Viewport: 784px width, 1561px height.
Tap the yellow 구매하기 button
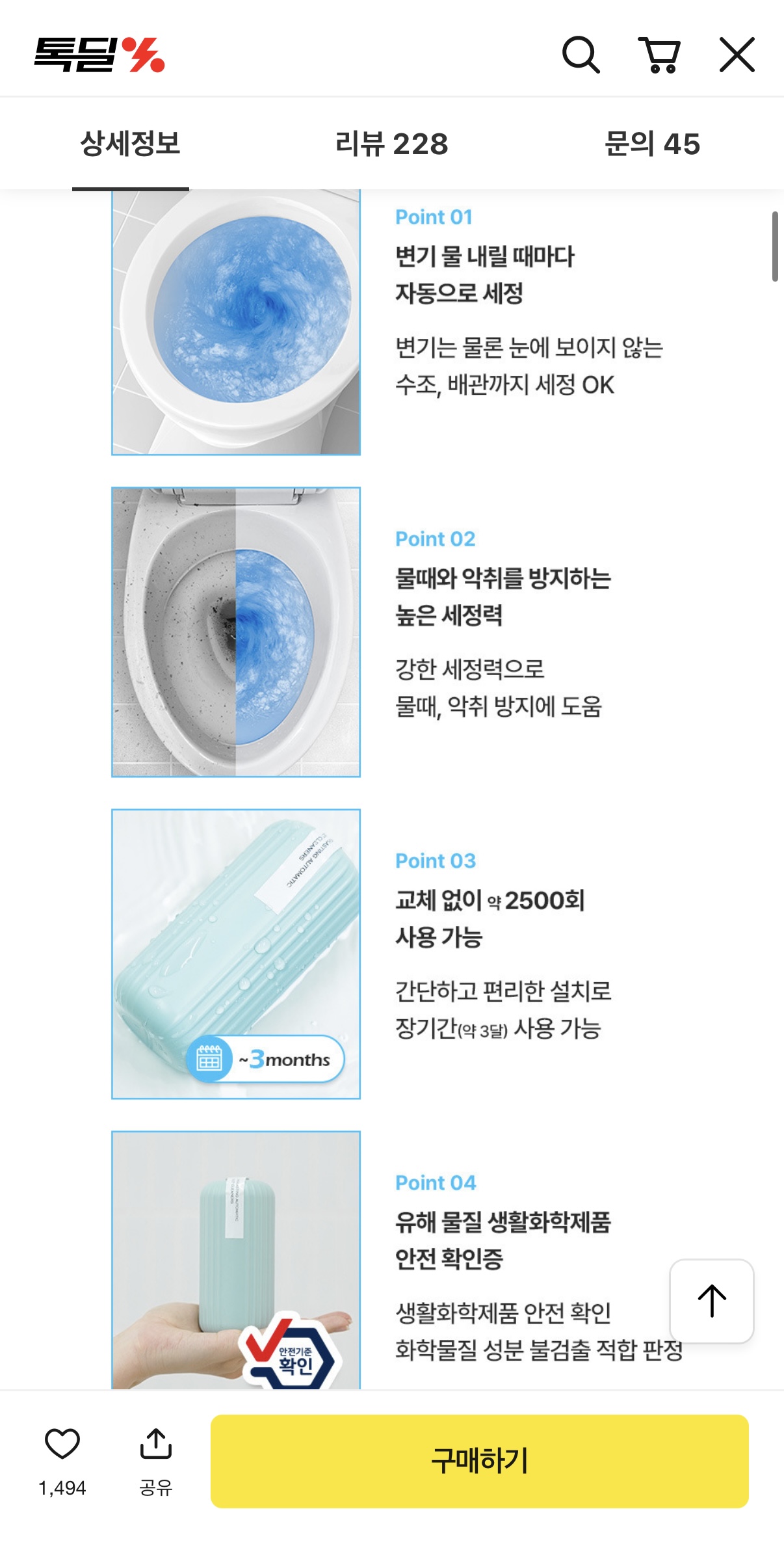tap(480, 1461)
